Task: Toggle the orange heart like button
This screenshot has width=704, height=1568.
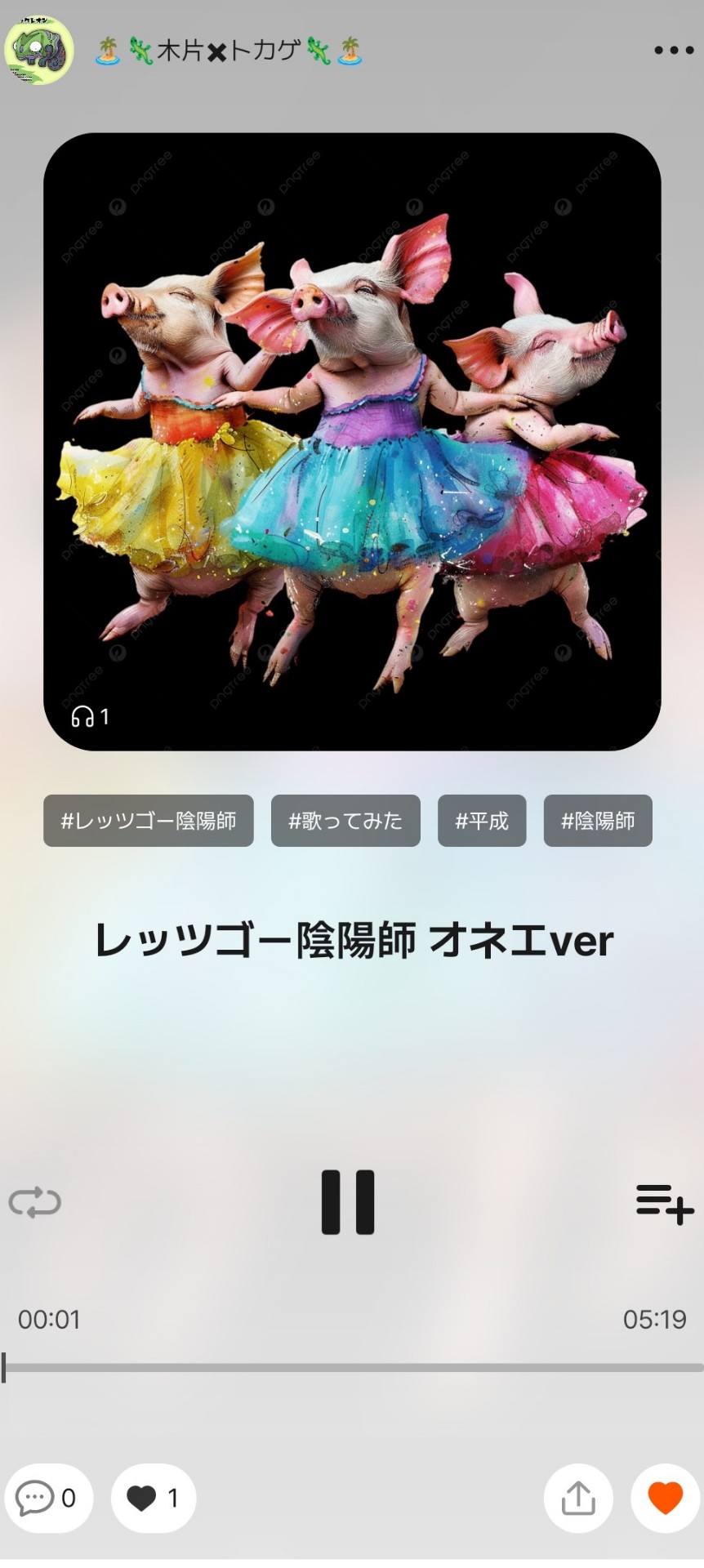Action: click(x=665, y=1498)
